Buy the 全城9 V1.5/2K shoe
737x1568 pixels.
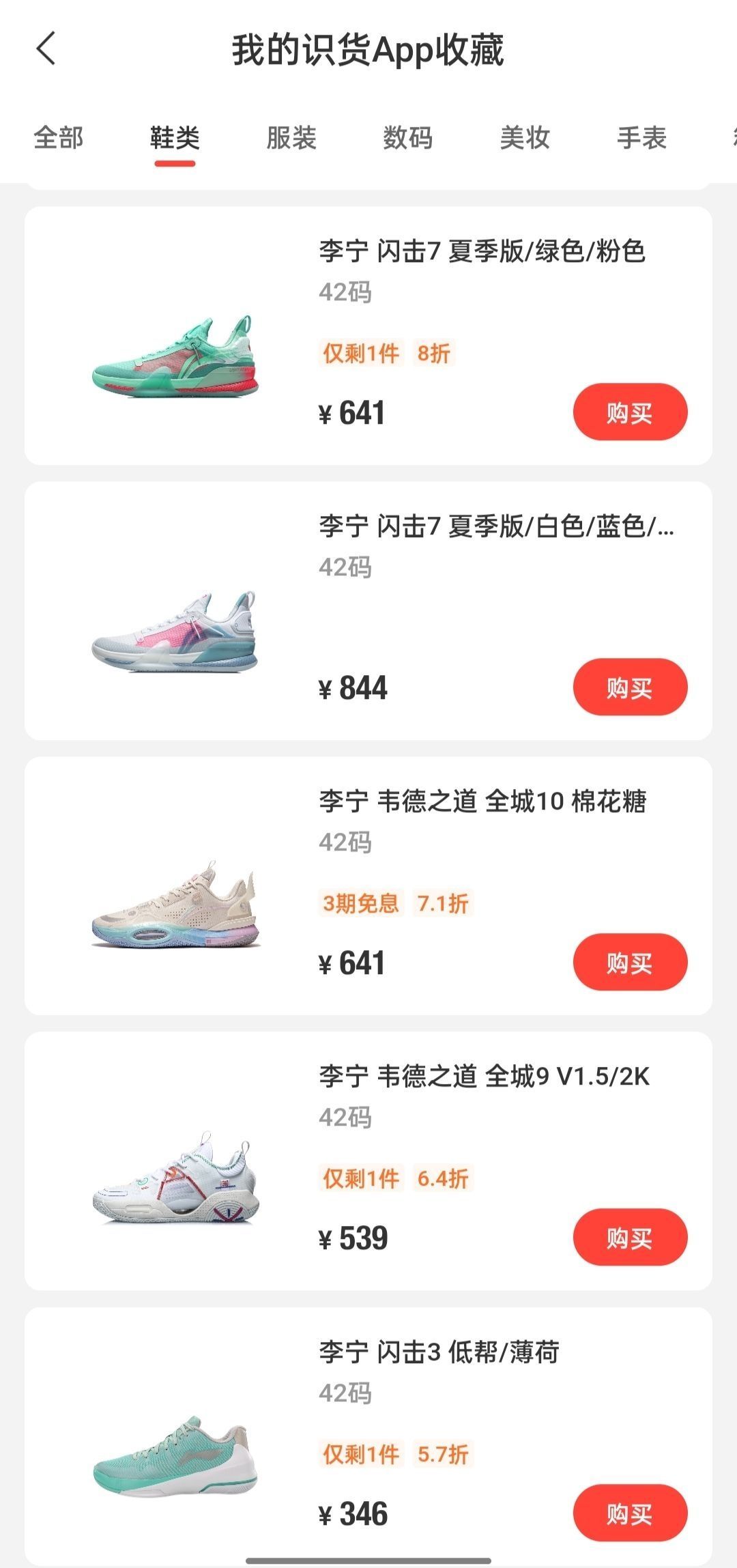[630, 1238]
